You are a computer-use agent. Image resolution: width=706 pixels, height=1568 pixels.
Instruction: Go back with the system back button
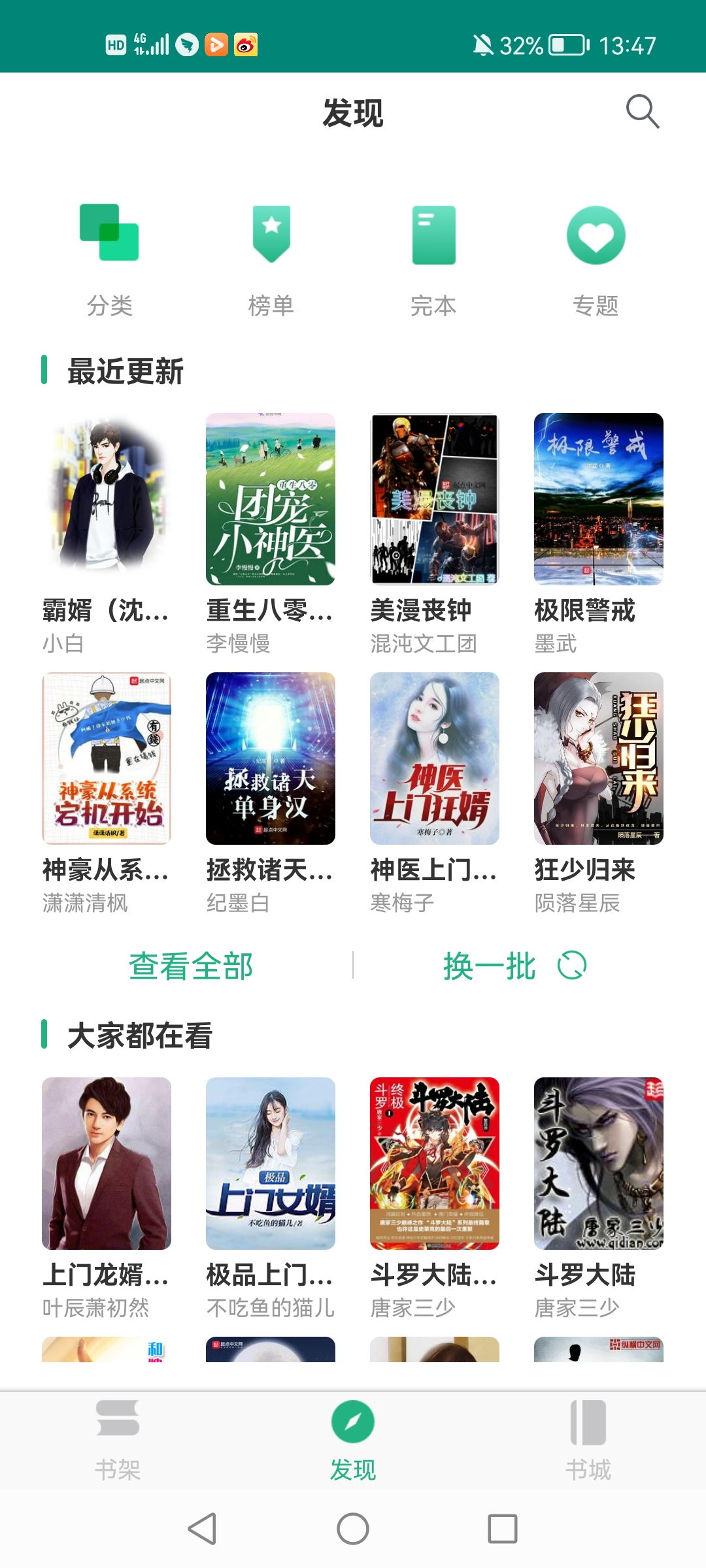(202, 1529)
